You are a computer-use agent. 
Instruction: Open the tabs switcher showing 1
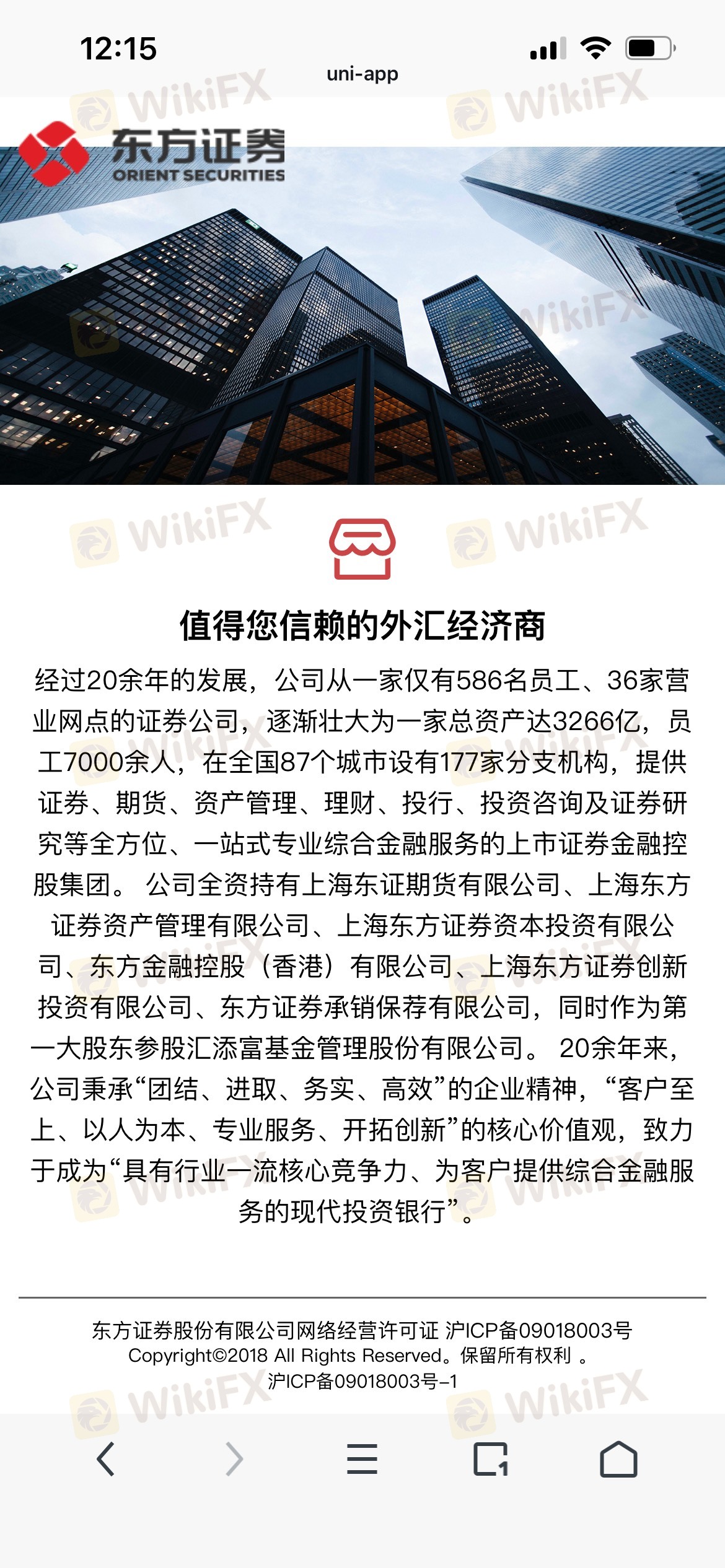click(x=491, y=1459)
